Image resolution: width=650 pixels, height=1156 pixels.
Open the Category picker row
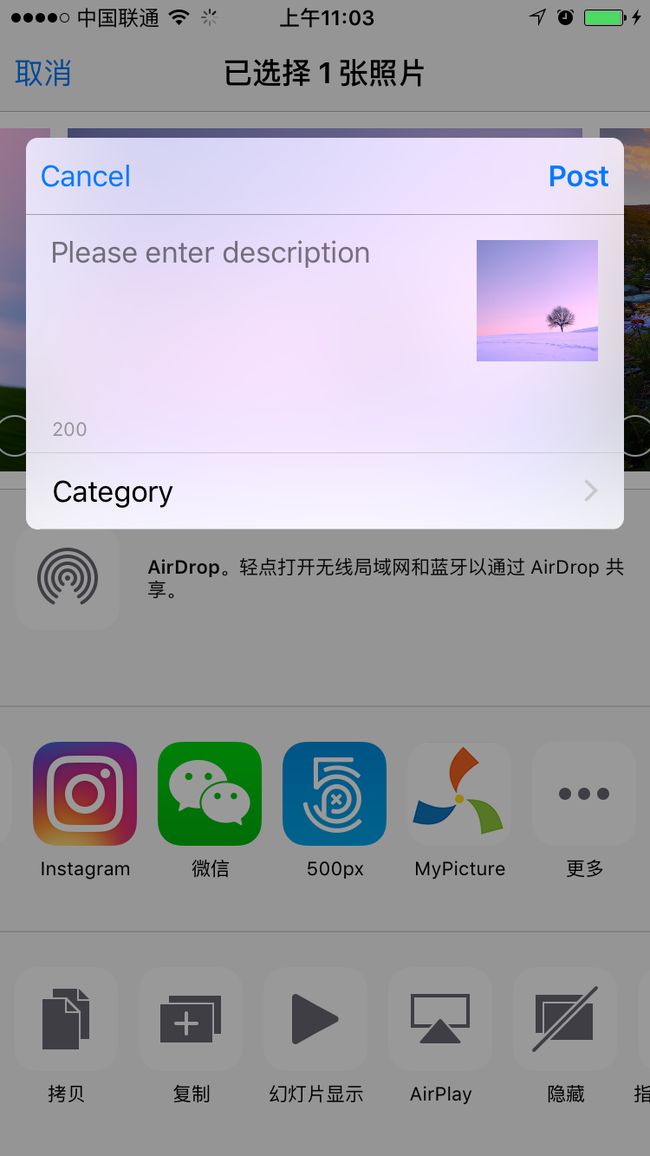(325, 491)
